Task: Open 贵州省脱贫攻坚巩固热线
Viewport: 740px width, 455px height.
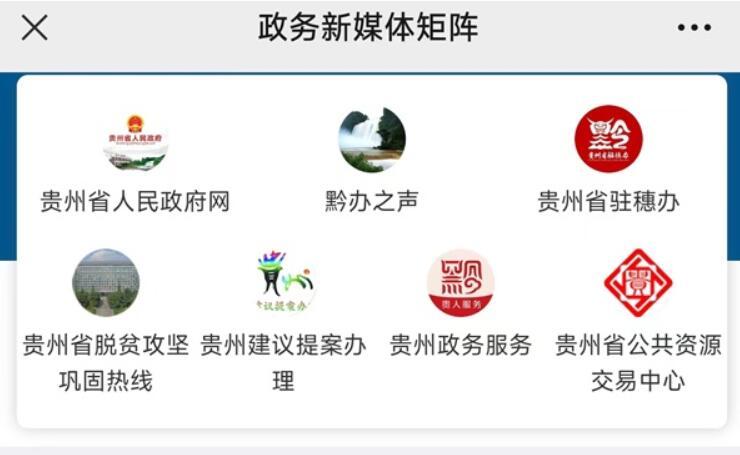Action: [106, 283]
